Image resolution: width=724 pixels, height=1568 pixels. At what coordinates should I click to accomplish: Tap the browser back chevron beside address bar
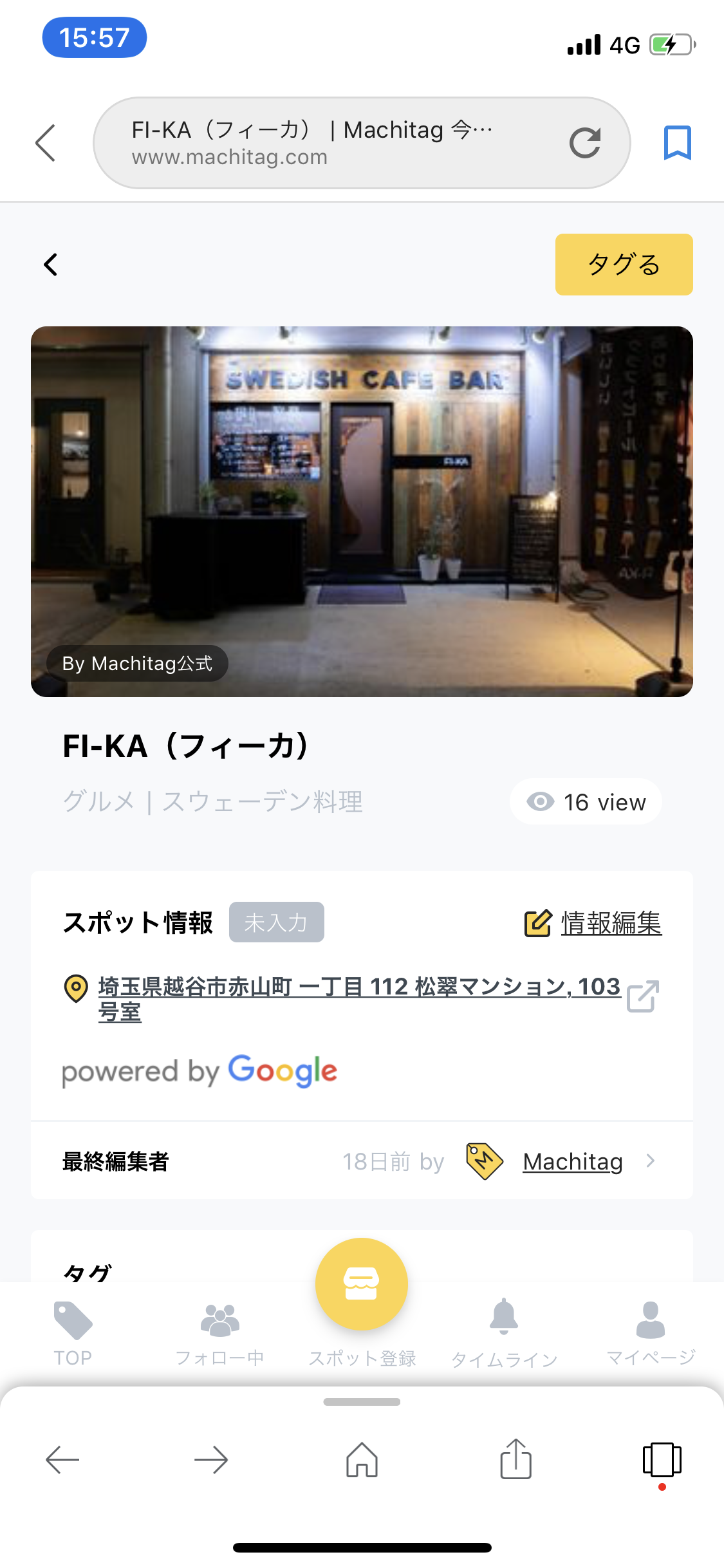coord(46,143)
